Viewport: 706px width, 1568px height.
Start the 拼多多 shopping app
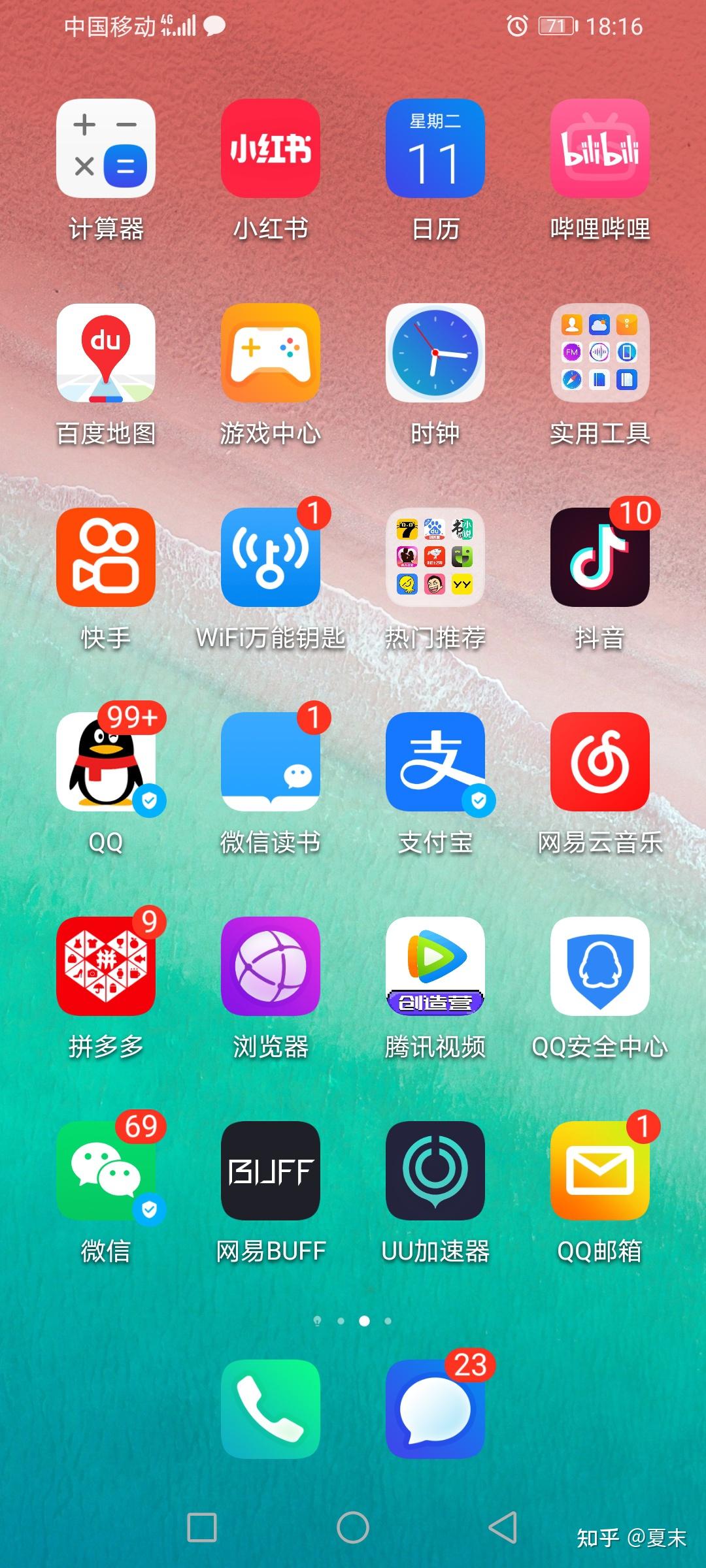pos(106,967)
